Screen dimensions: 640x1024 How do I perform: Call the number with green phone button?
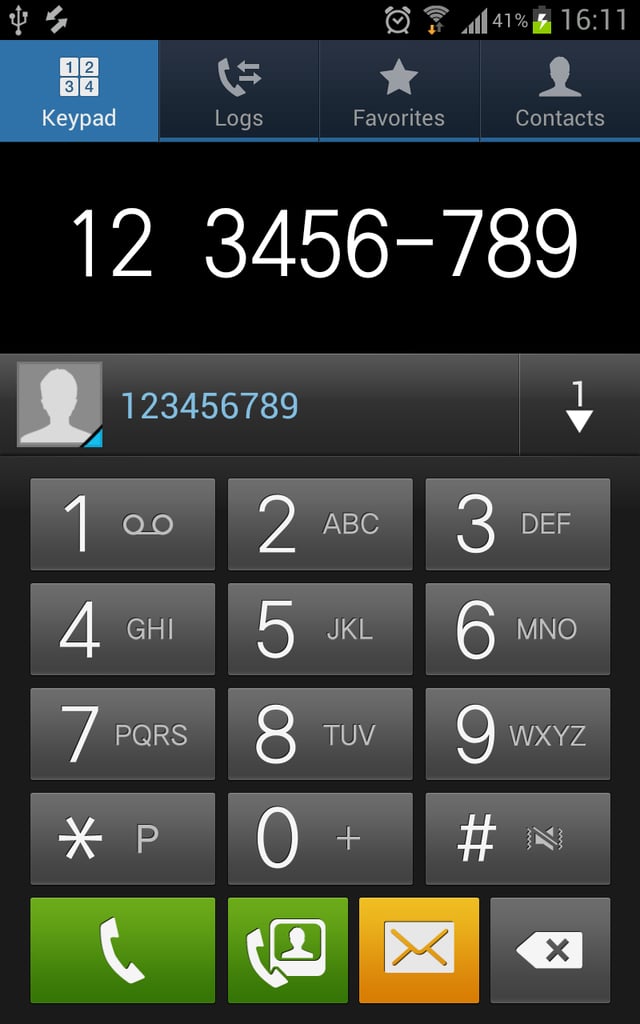click(122, 950)
